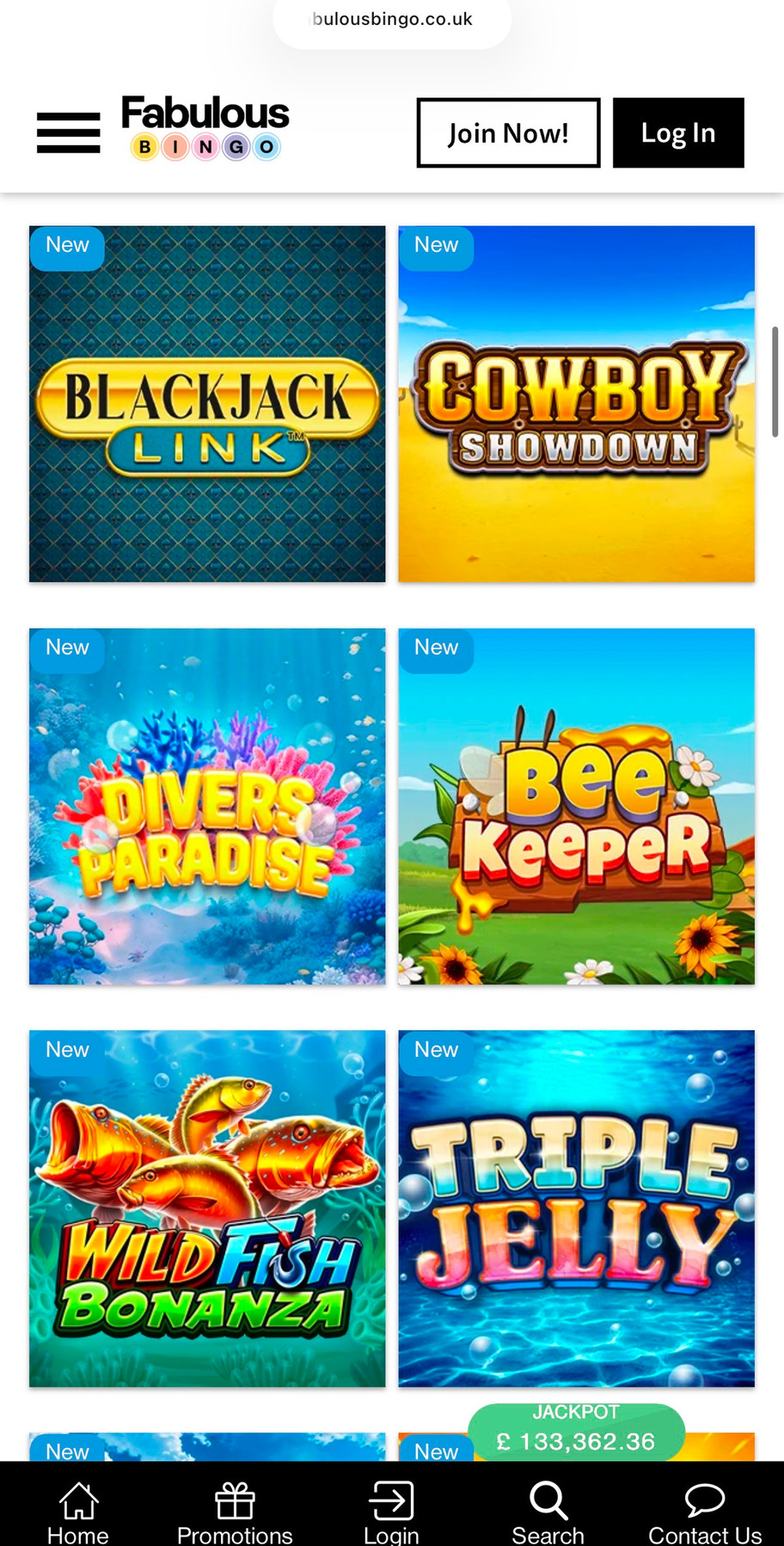The width and height of the screenshot is (784, 1546).
Task: Open the Blackjack Link game
Action: [207, 404]
